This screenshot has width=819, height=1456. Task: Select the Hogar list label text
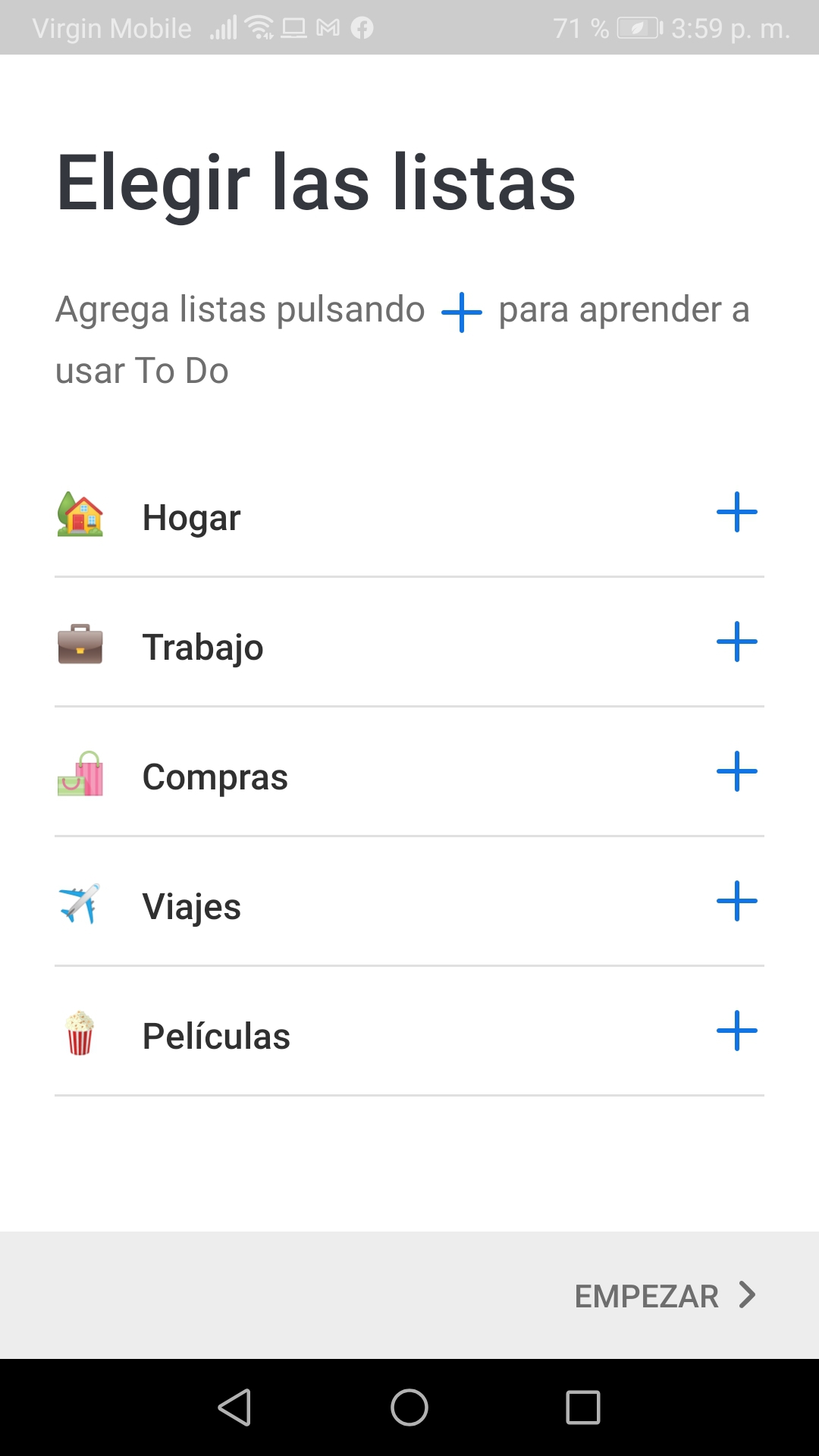(x=190, y=516)
